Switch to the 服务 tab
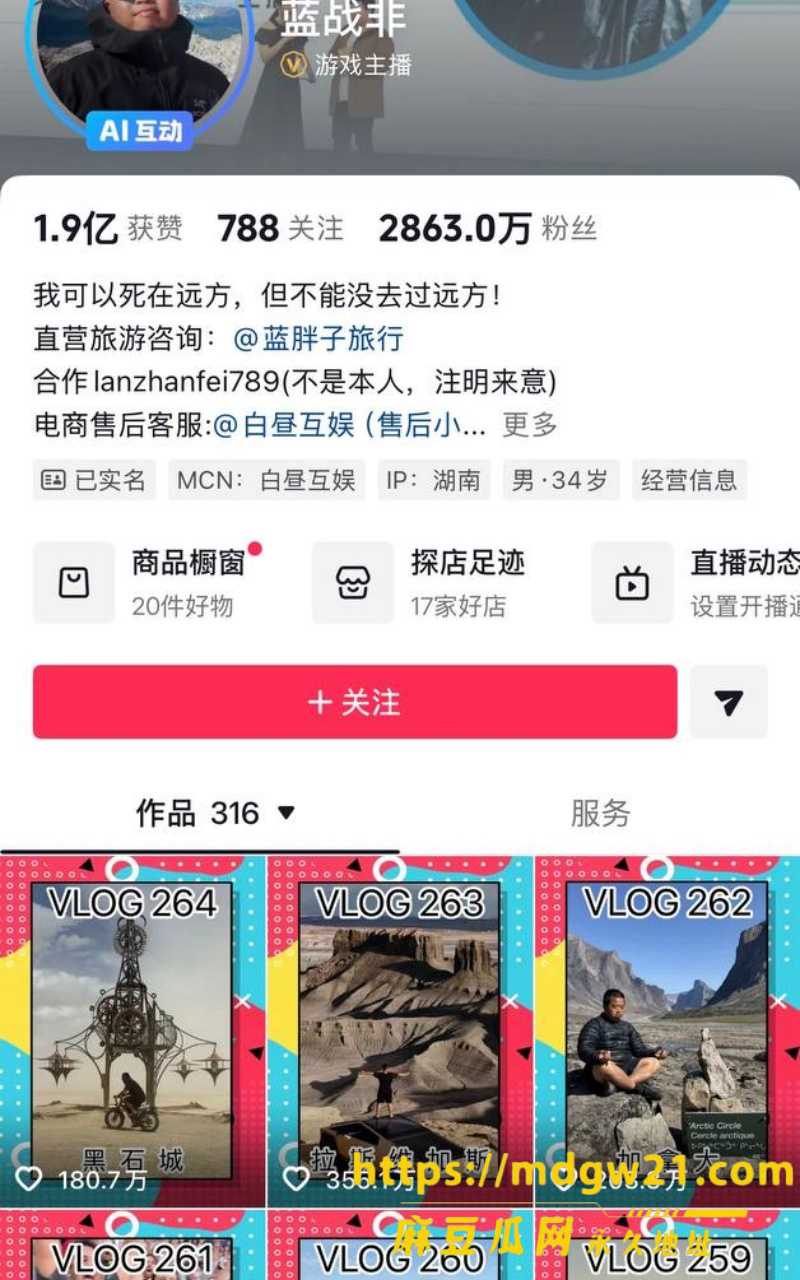Image resolution: width=800 pixels, height=1280 pixels. [600, 813]
